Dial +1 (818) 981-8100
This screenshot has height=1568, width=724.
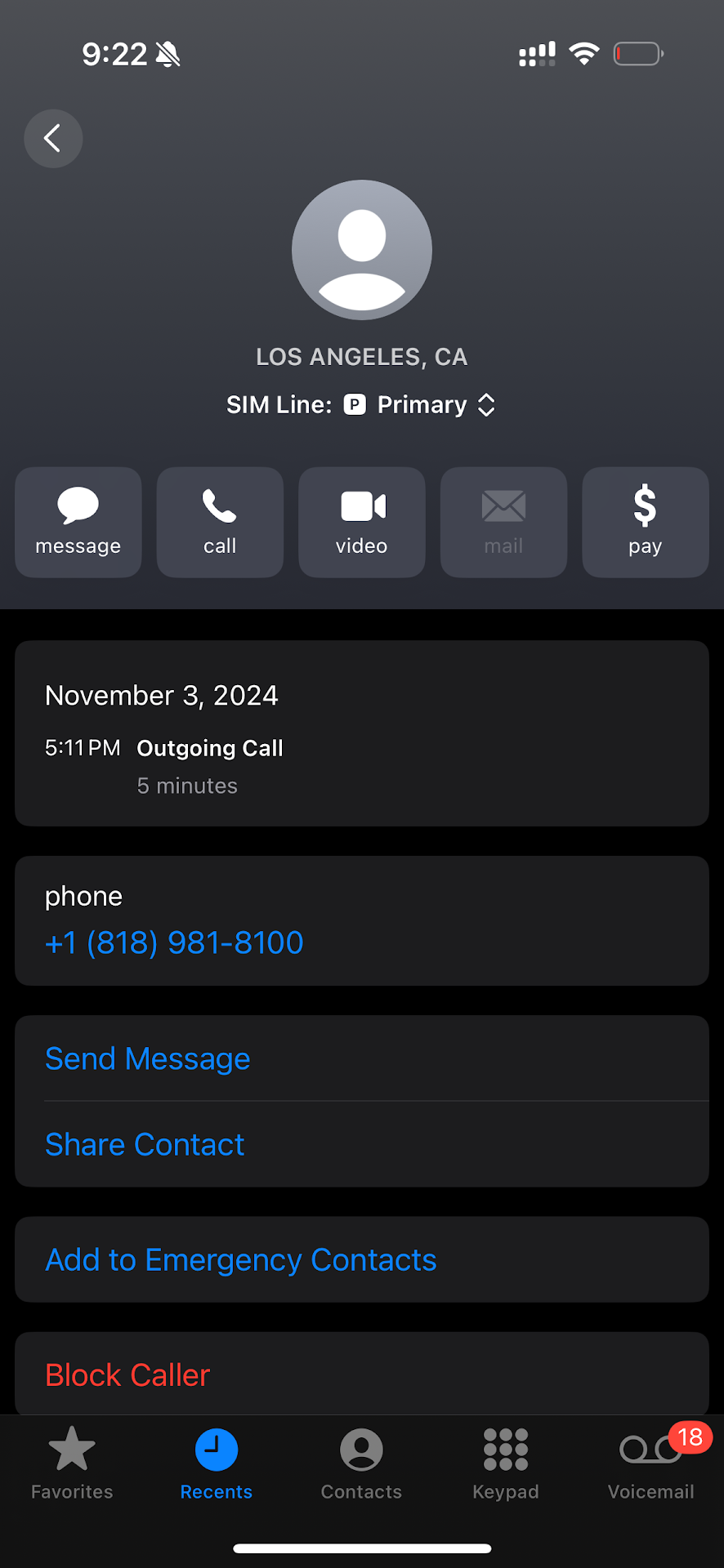[174, 942]
